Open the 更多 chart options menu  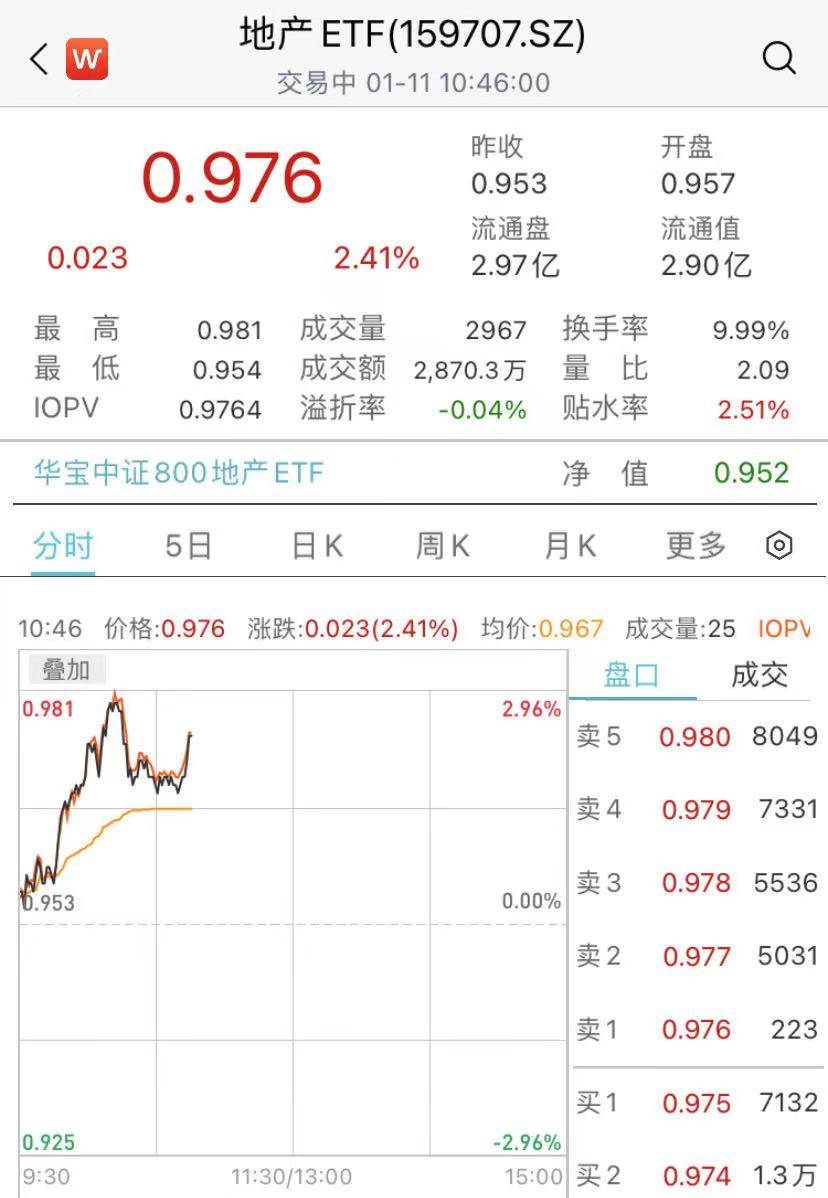pos(694,545)
